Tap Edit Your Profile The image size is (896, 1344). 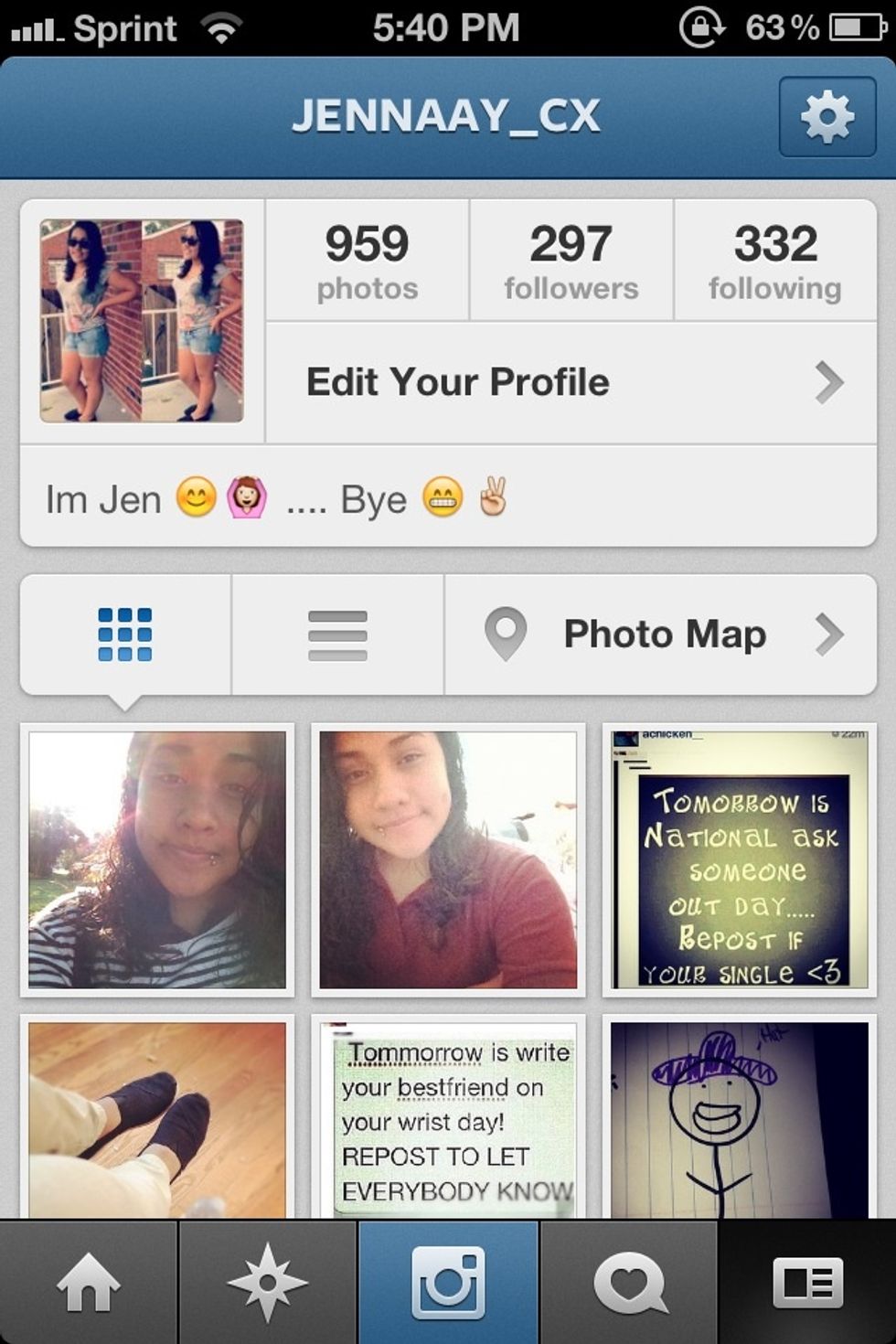[571, 382]
